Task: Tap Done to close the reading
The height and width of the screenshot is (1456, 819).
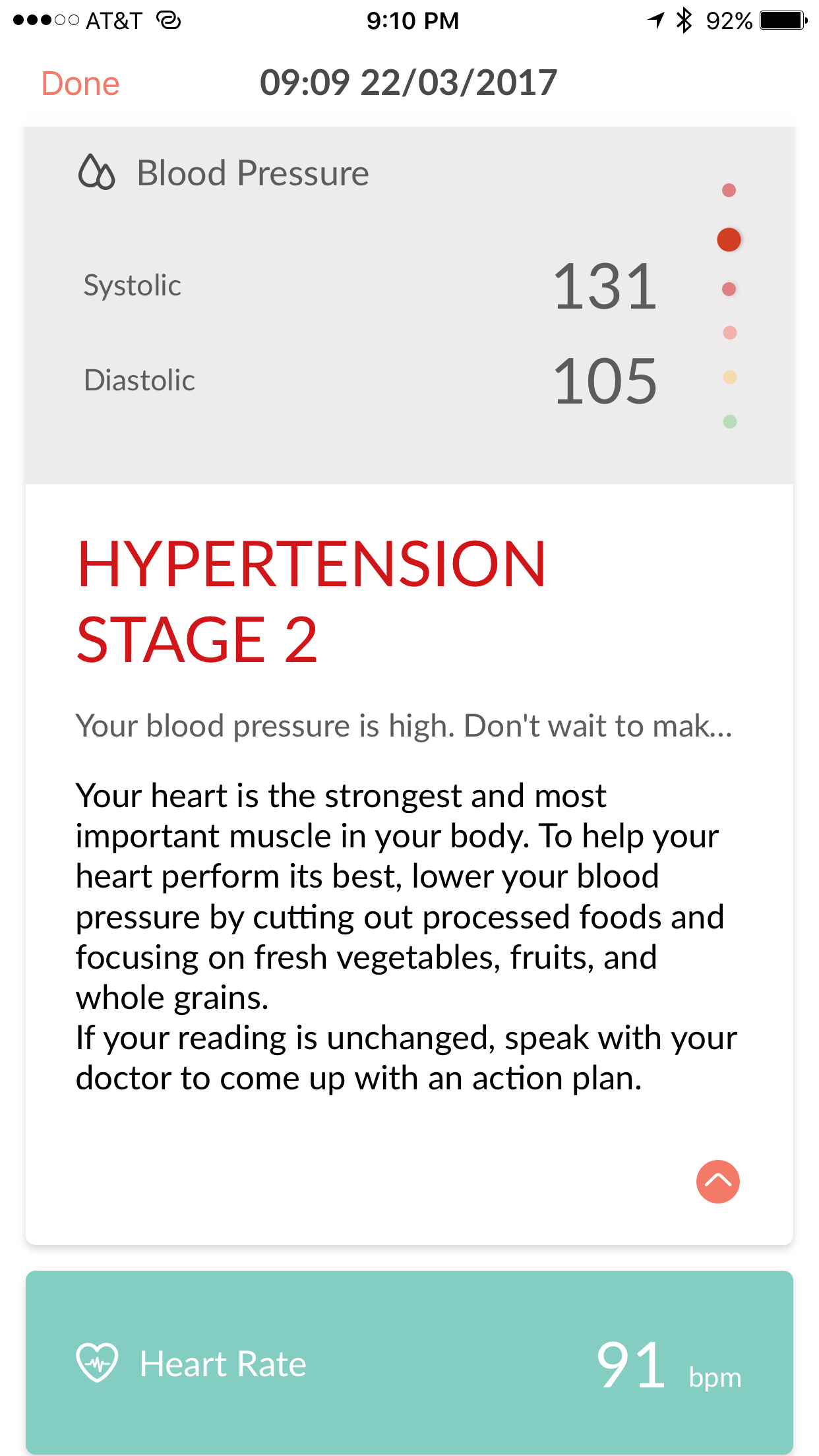Action: 80,84
